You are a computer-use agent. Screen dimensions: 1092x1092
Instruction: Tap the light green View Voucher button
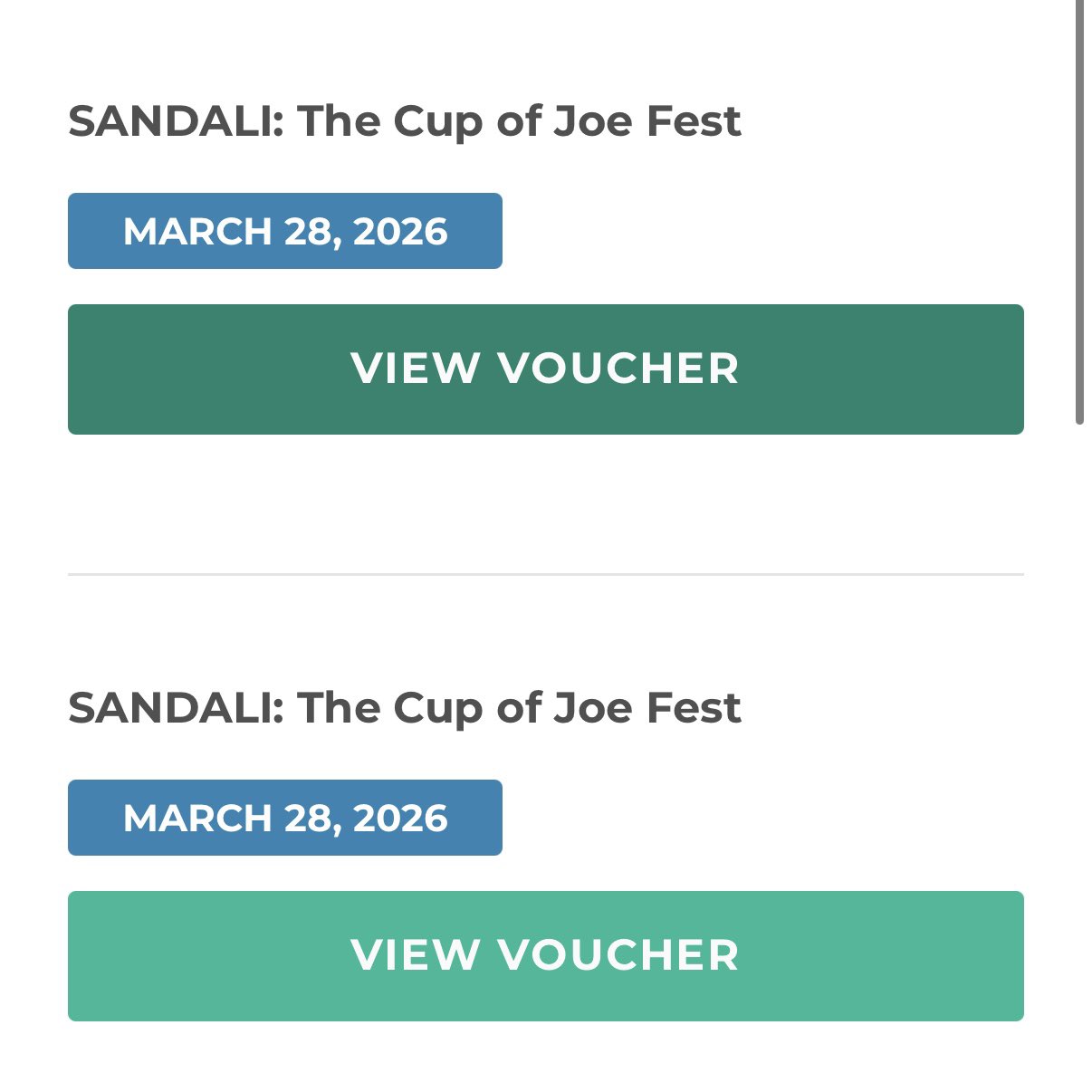pyautogui.click(x=545, y=956)
